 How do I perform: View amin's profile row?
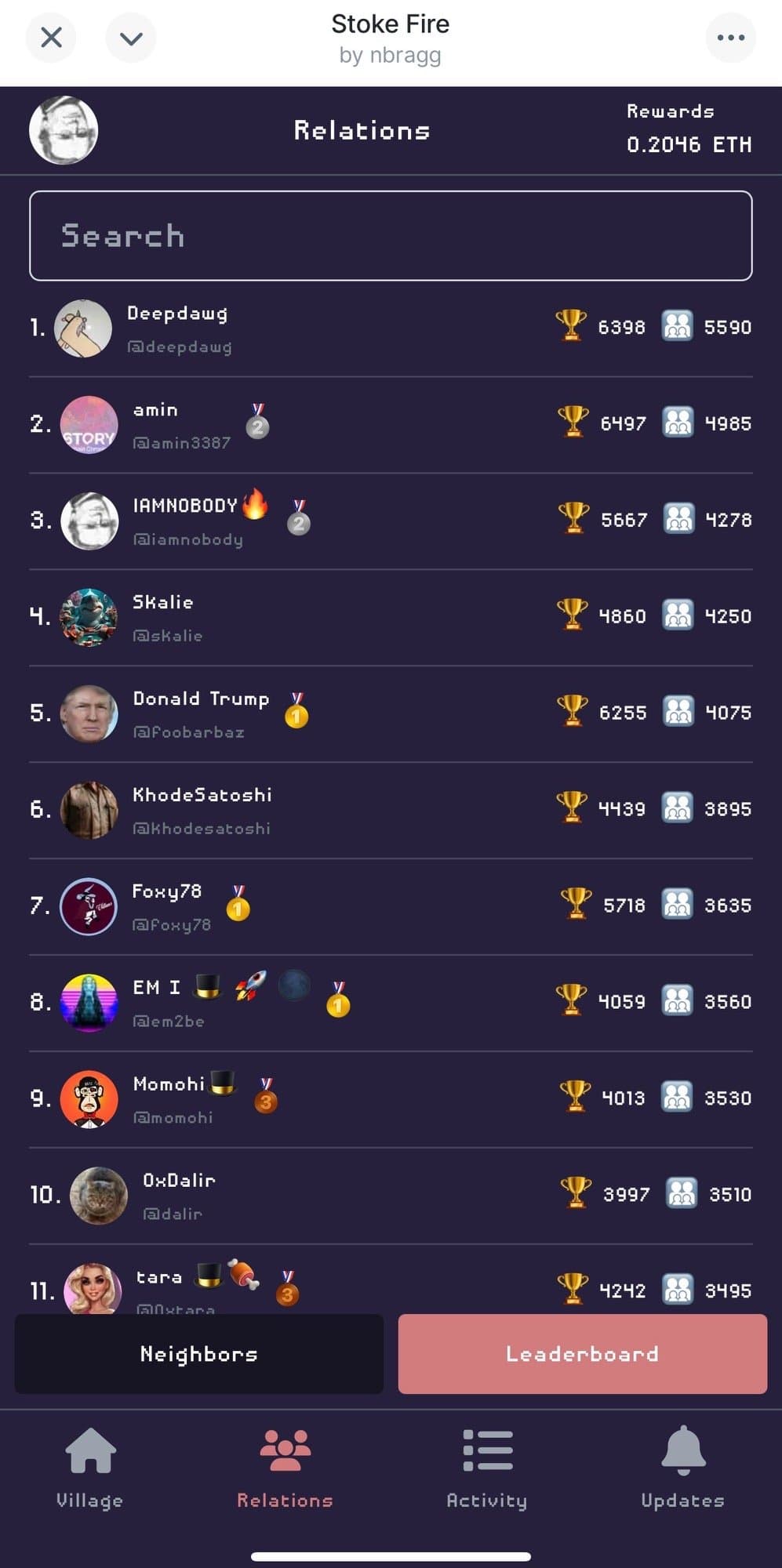point(180,424)
